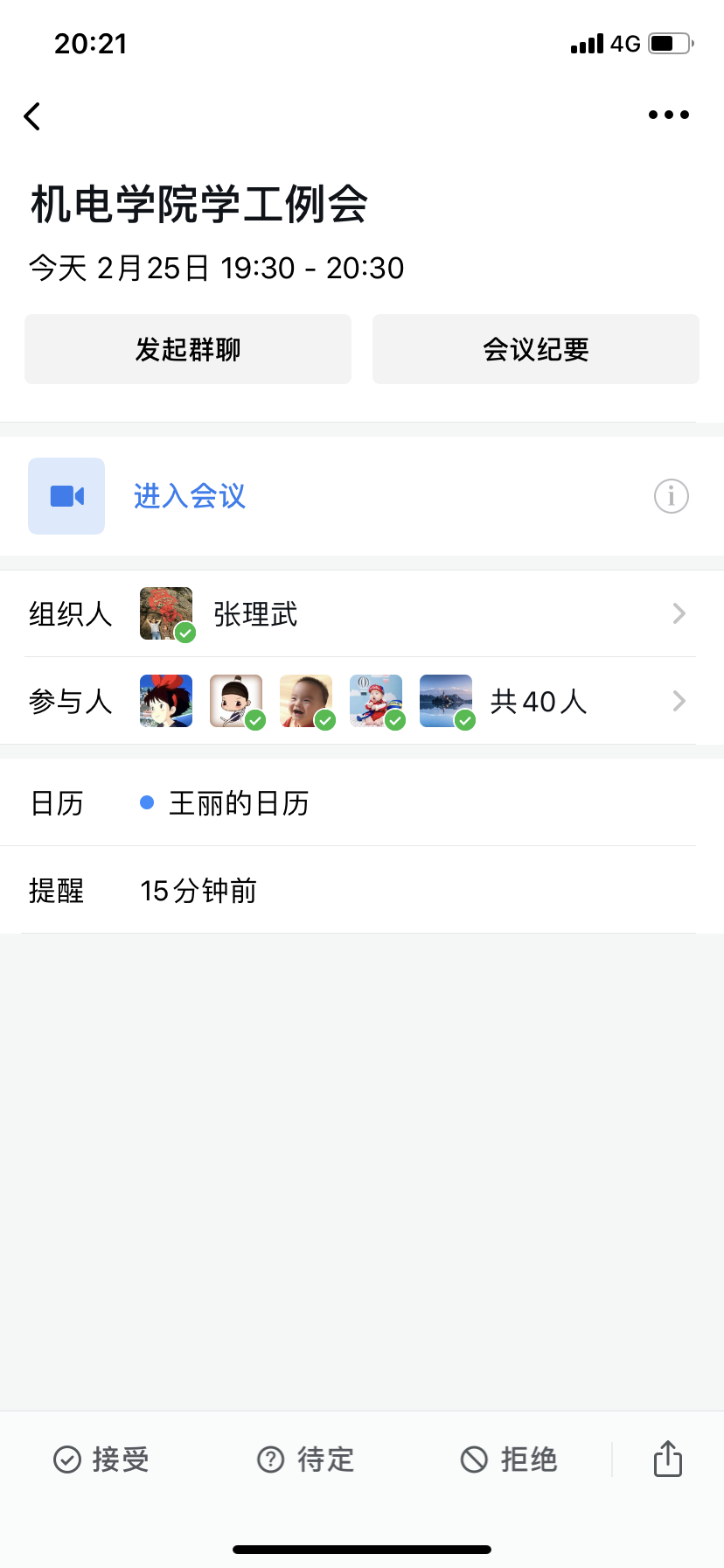Change the 提醒 15分钟前 reminder
The width and height of the screenshot is (724, 1568).
(x=360, y=890)
